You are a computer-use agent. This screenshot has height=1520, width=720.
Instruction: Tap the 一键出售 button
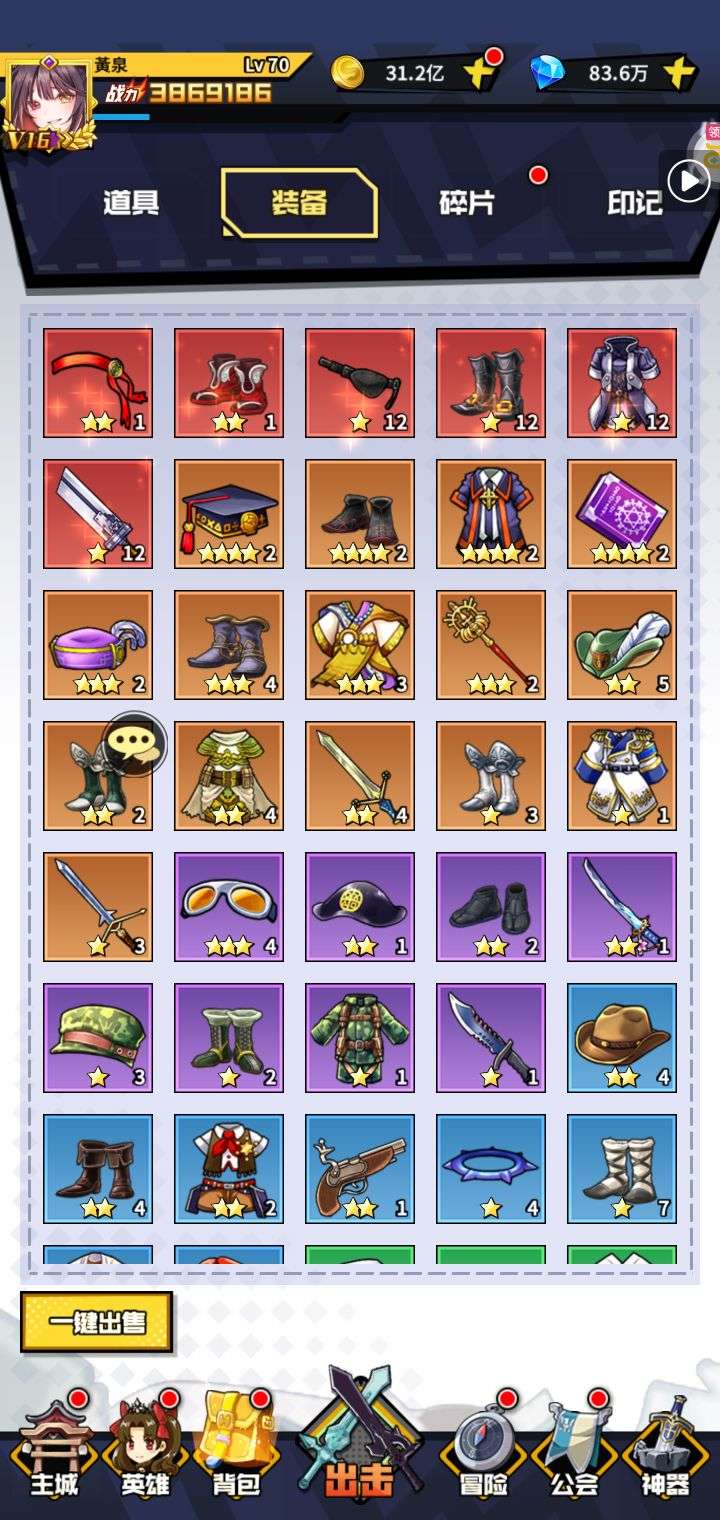97,1322
